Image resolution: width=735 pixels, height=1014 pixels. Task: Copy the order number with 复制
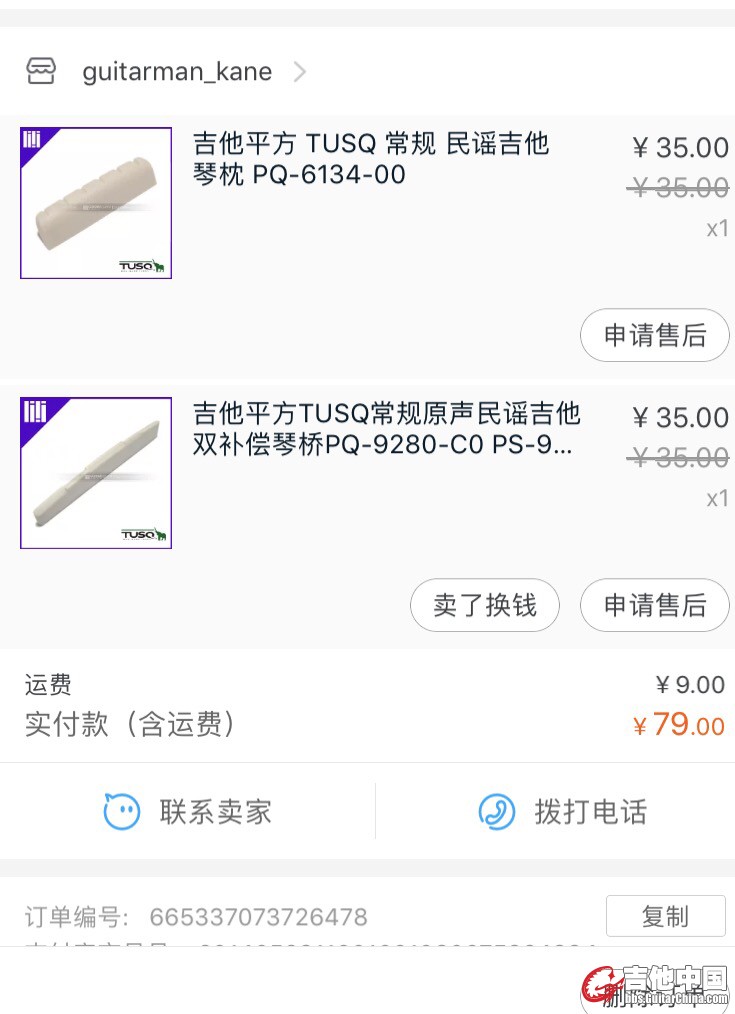[665, 916]
